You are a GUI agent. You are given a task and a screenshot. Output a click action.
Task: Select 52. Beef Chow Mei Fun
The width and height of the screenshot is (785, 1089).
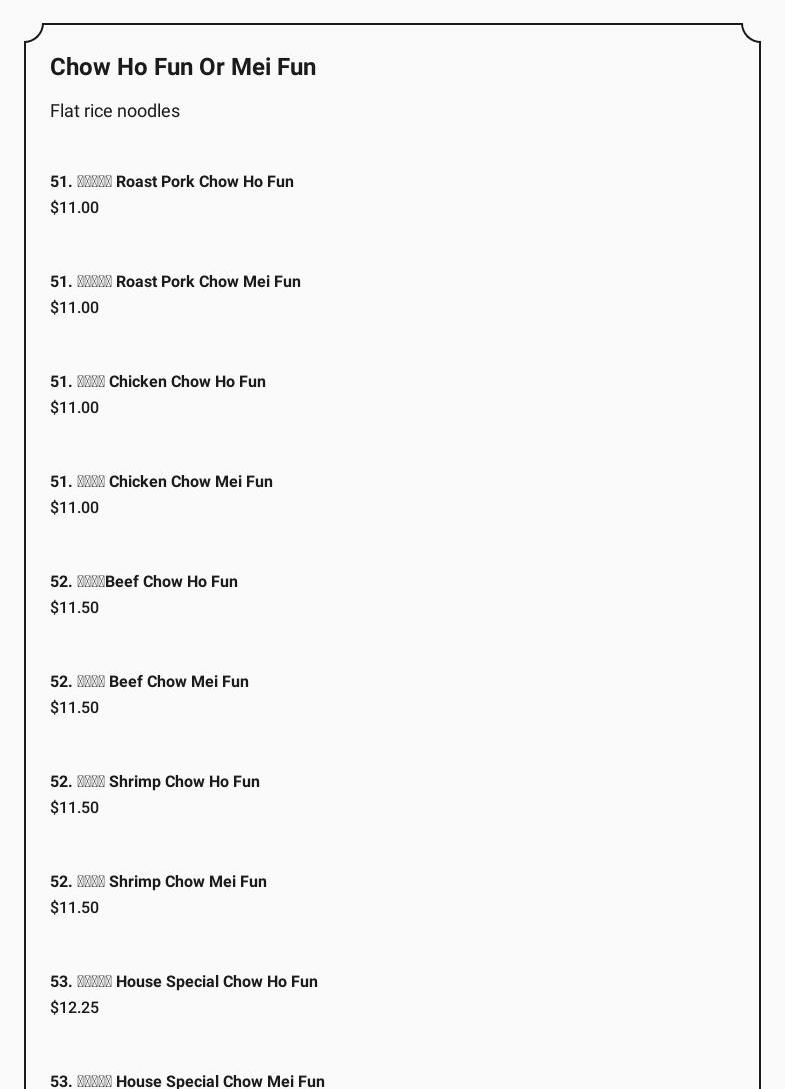(149, 682)
